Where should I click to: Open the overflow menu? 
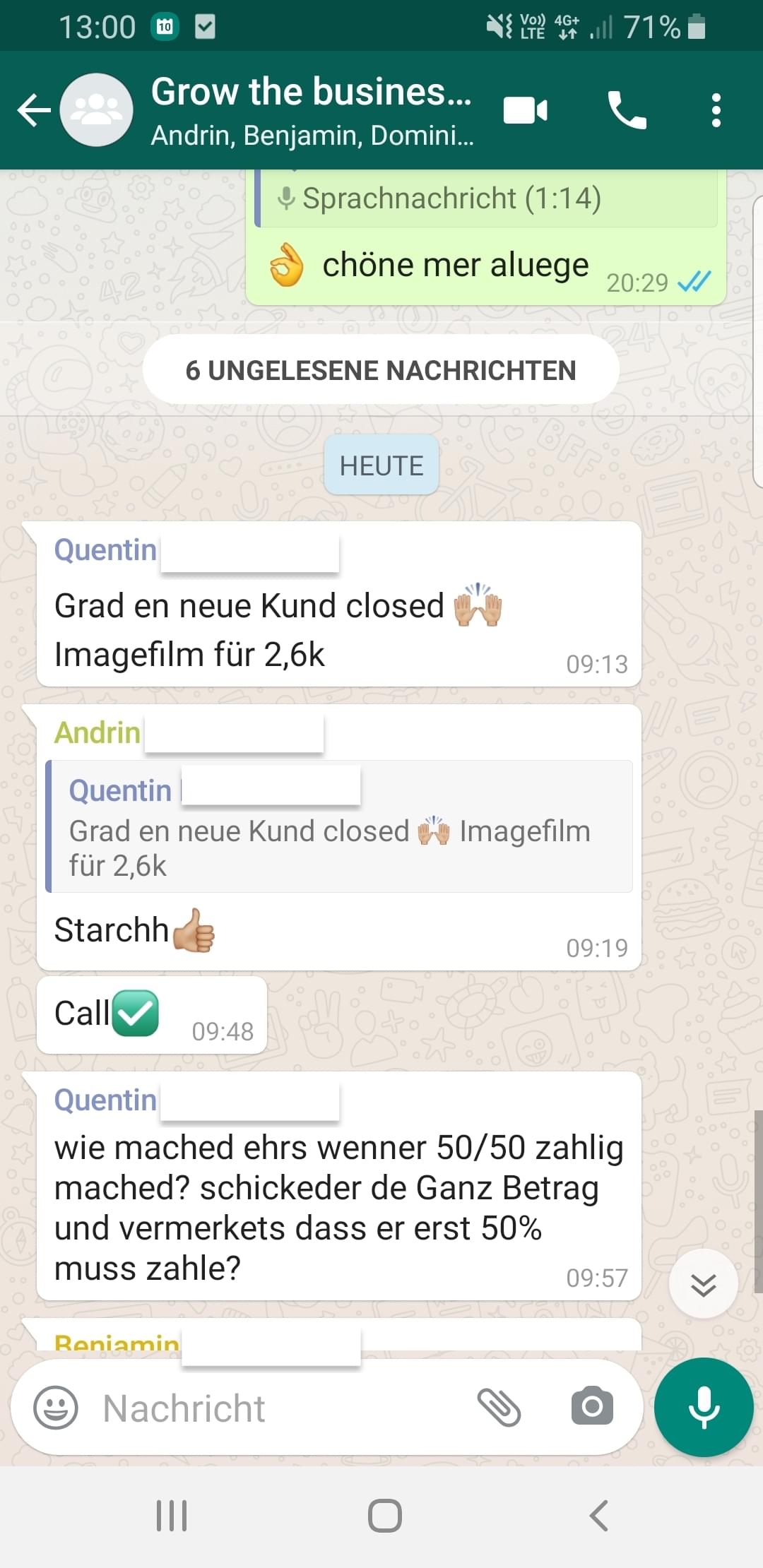[716, 110]
